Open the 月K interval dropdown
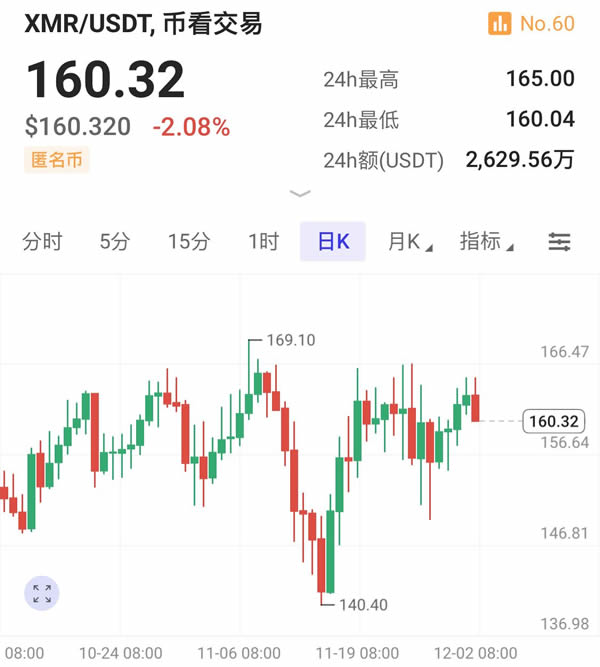Viewport: 600px width, 667px height. 409,241
